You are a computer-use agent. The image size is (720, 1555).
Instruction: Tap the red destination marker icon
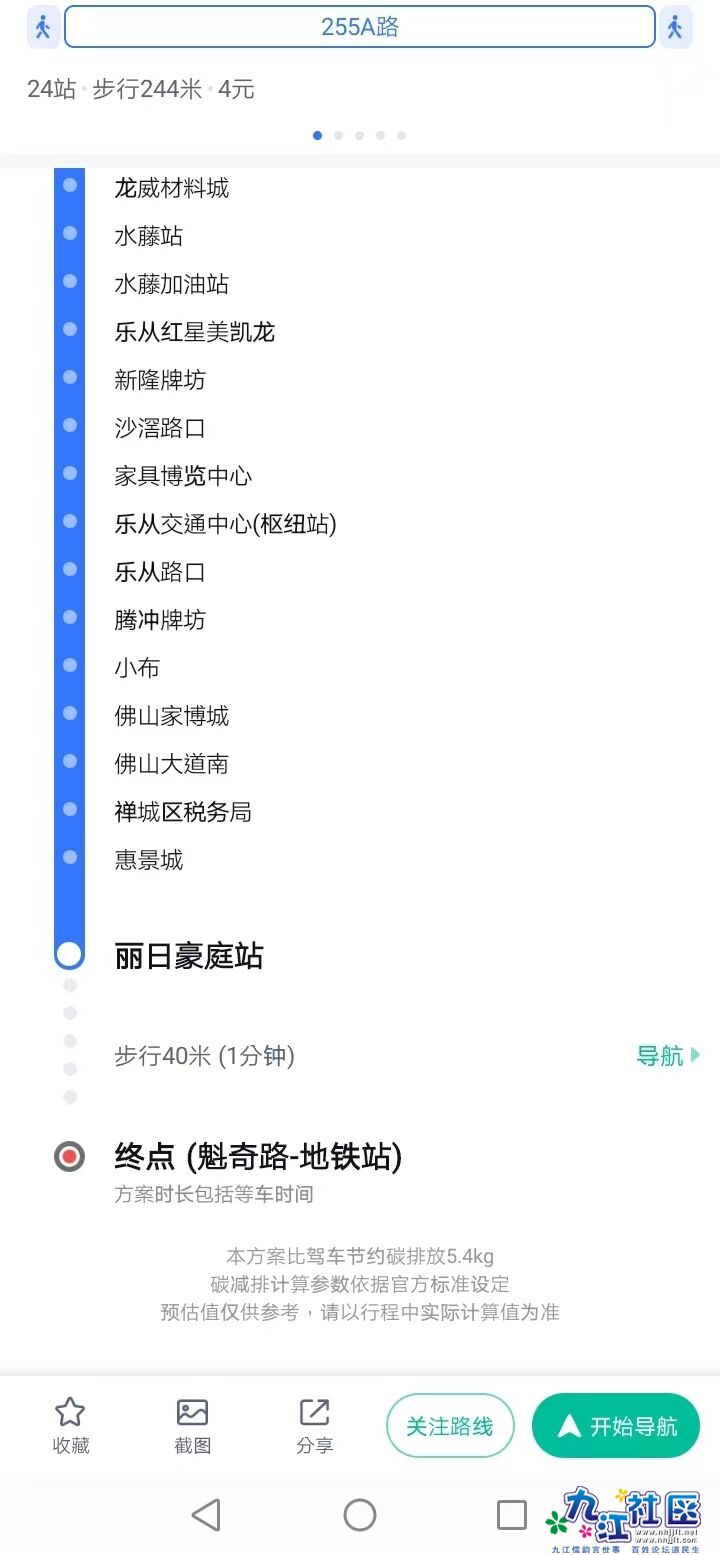pyautogui.click(x=69, y=1157)
